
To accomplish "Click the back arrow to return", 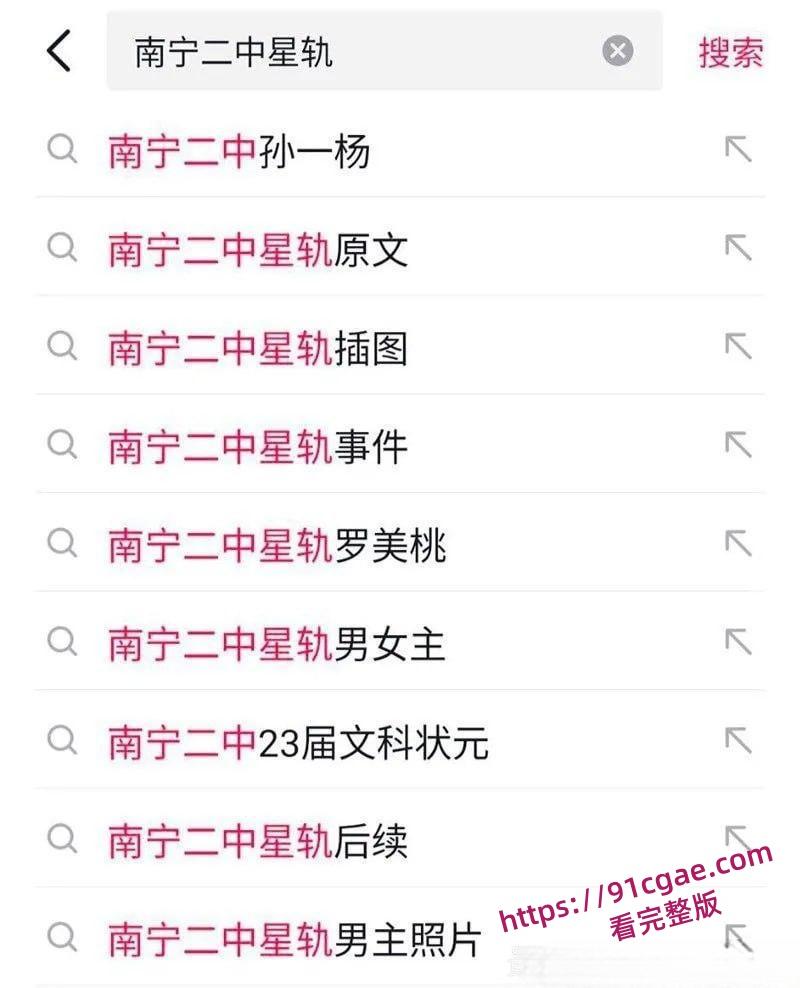I will 57,52.
